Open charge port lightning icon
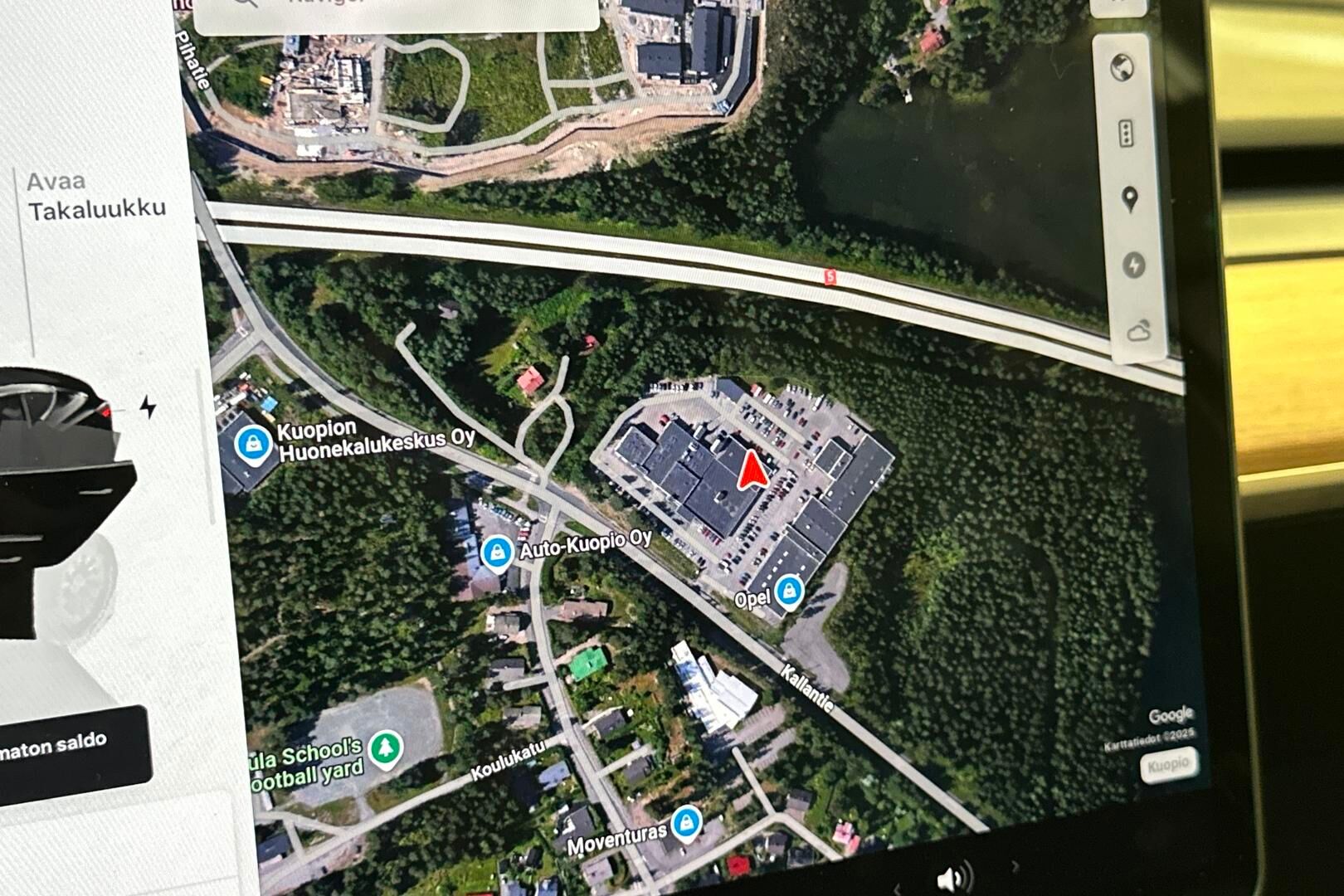The image size is (1344, 896). 148,407
